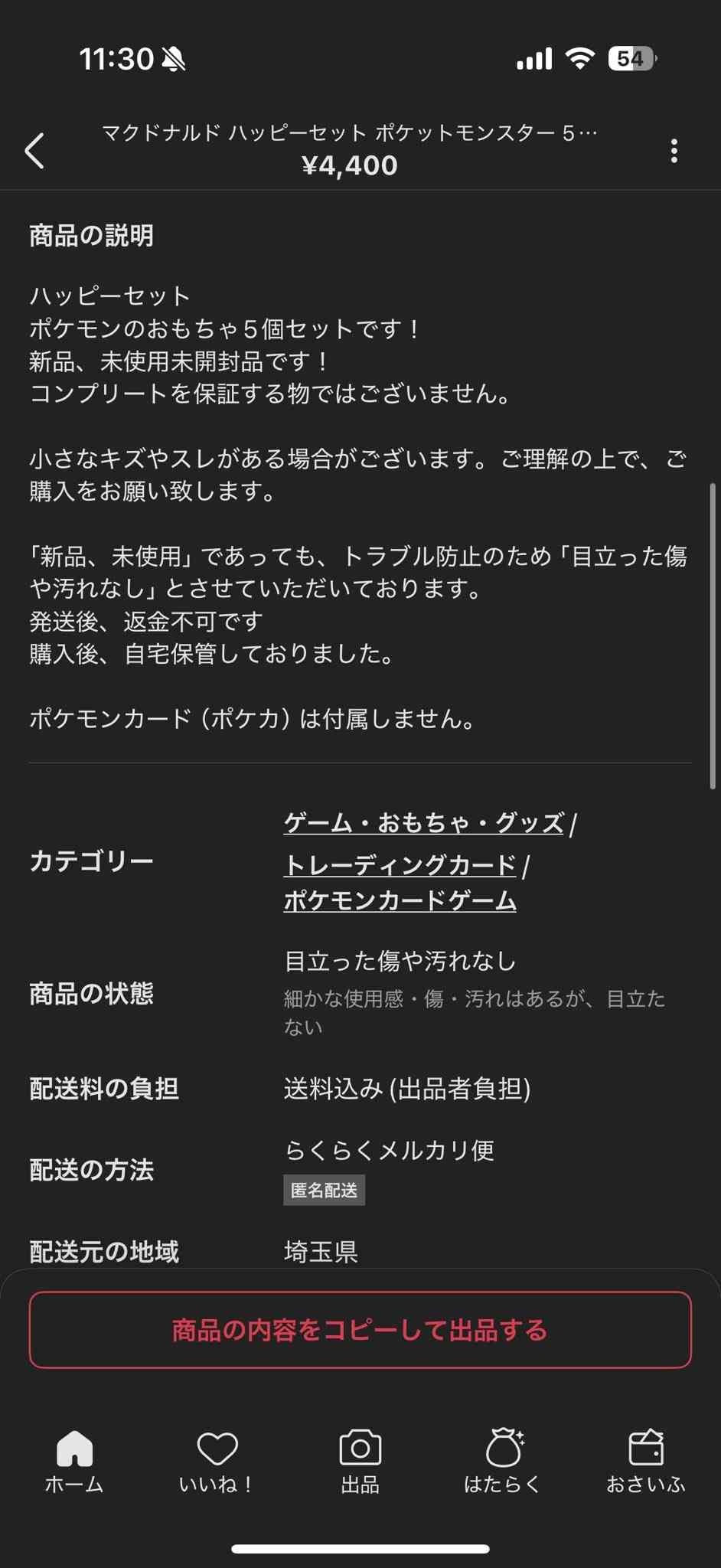Open ゲーム・おもちゃ・グッズ category link
The height and width of the screenshot is (1568, 721).
coord(424,823)
